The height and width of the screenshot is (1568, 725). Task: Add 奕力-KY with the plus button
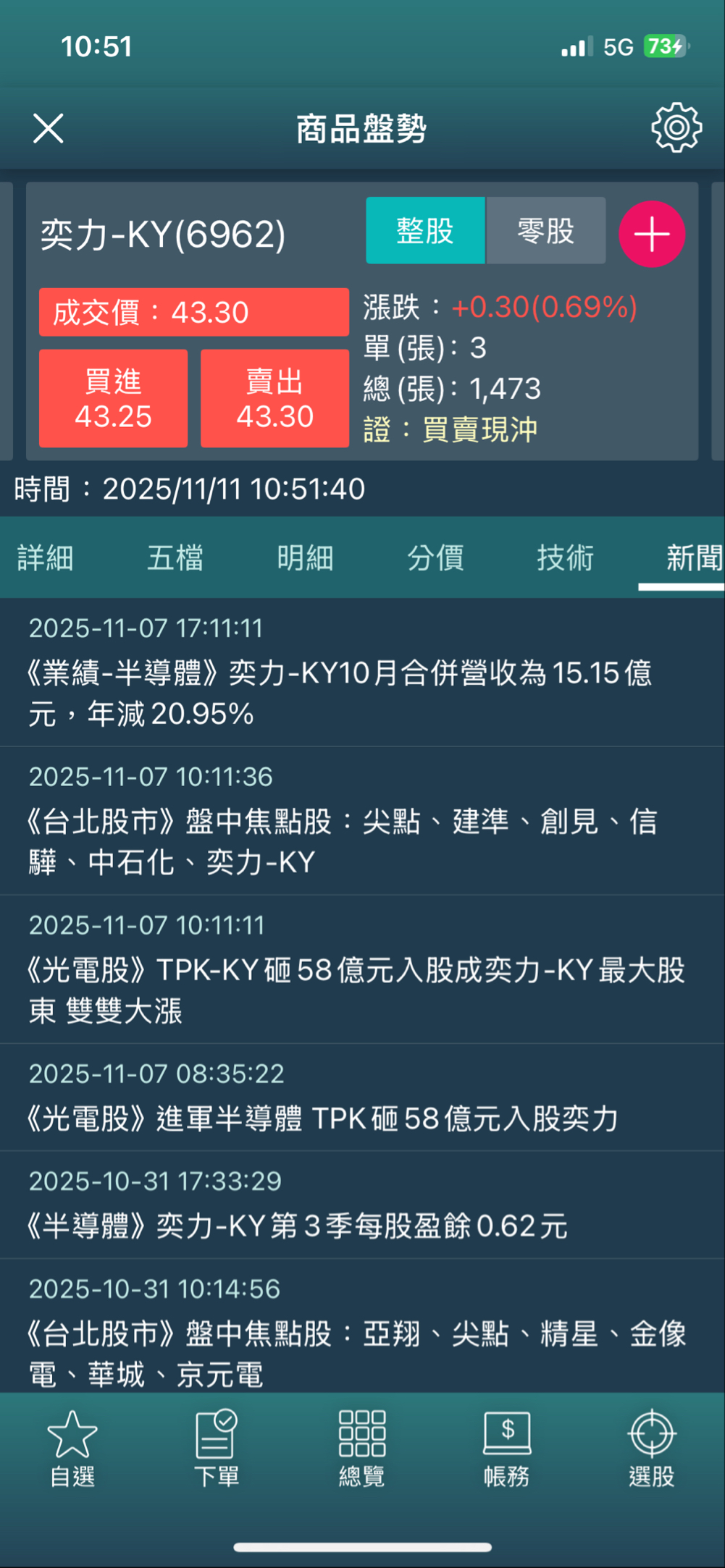click(x=651, y=235)
